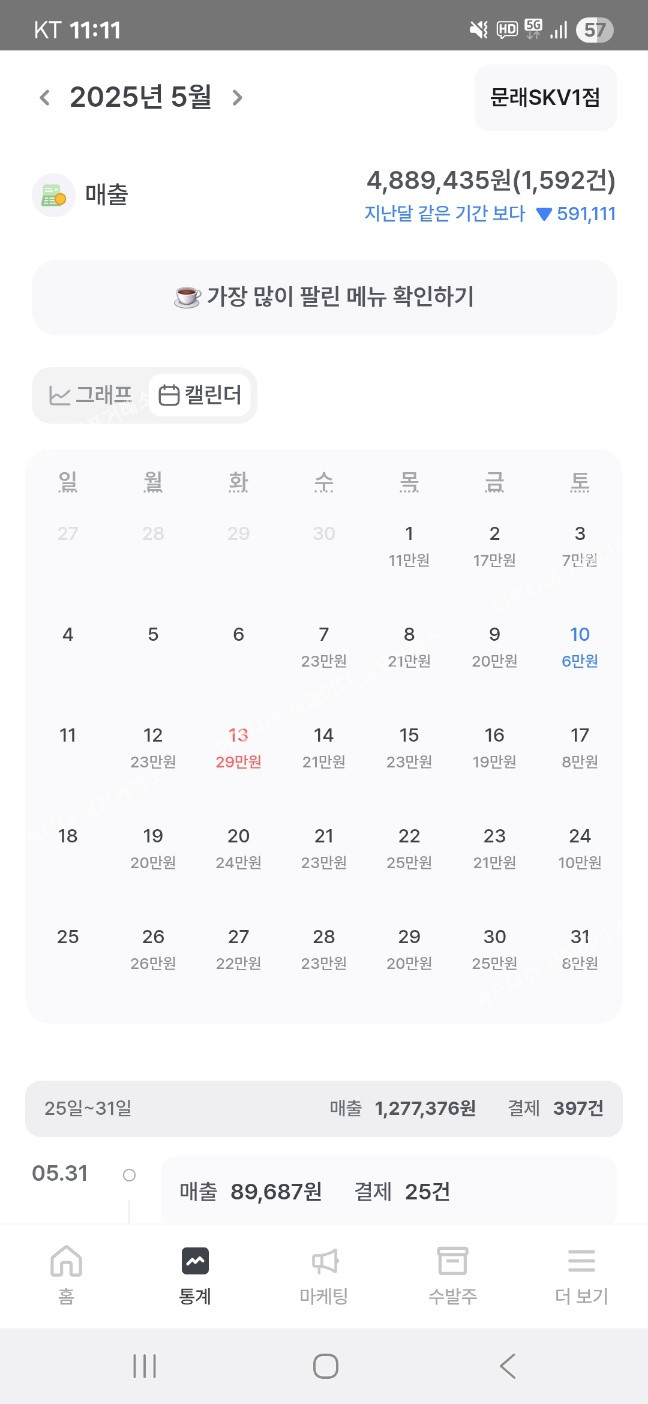Tap 가장 많이 팔린 메뉴 확인하기
This screenshot has height=1404, width=648.
tap(324, 297)
